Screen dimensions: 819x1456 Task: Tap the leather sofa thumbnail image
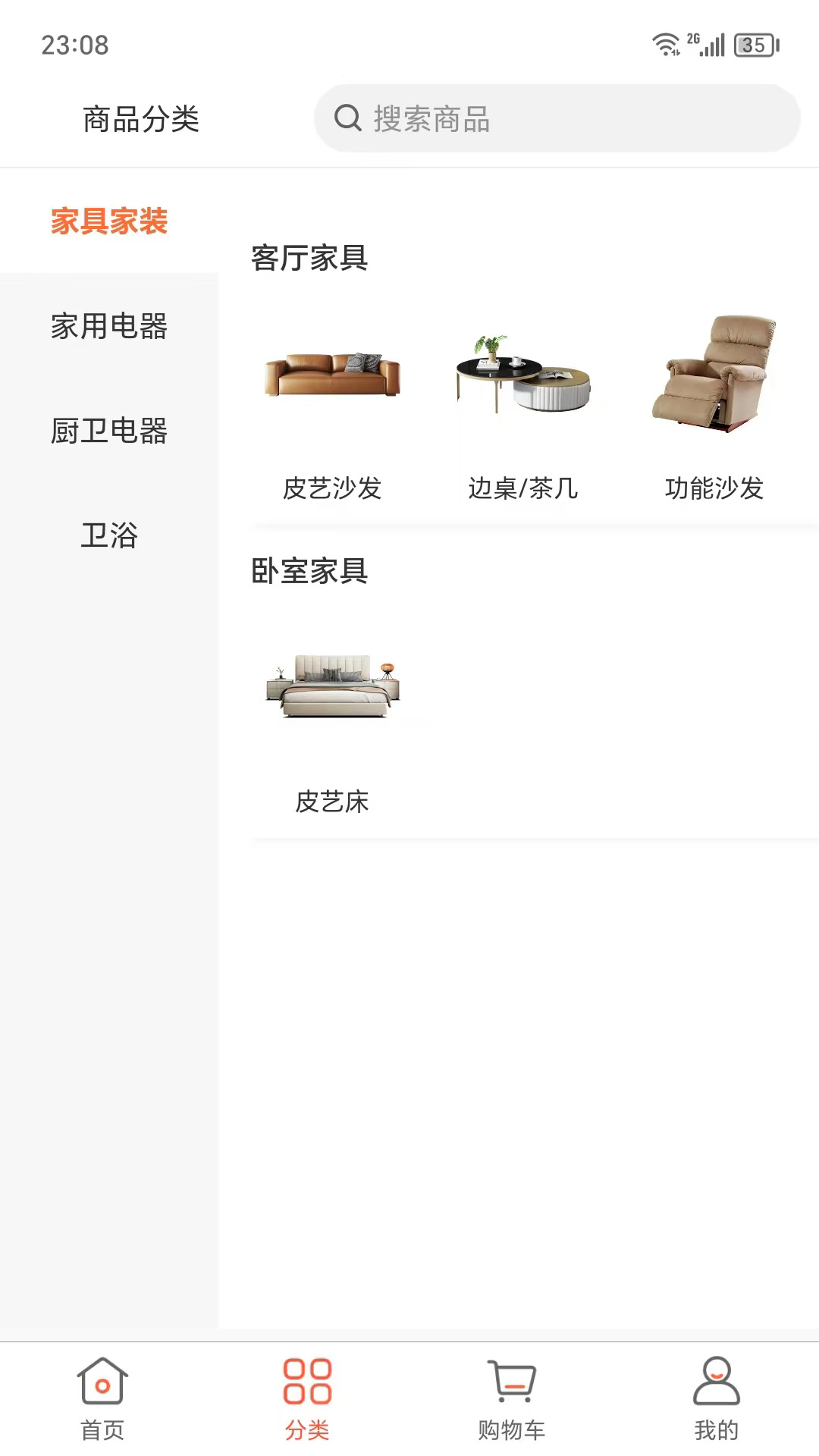[332, 375]
